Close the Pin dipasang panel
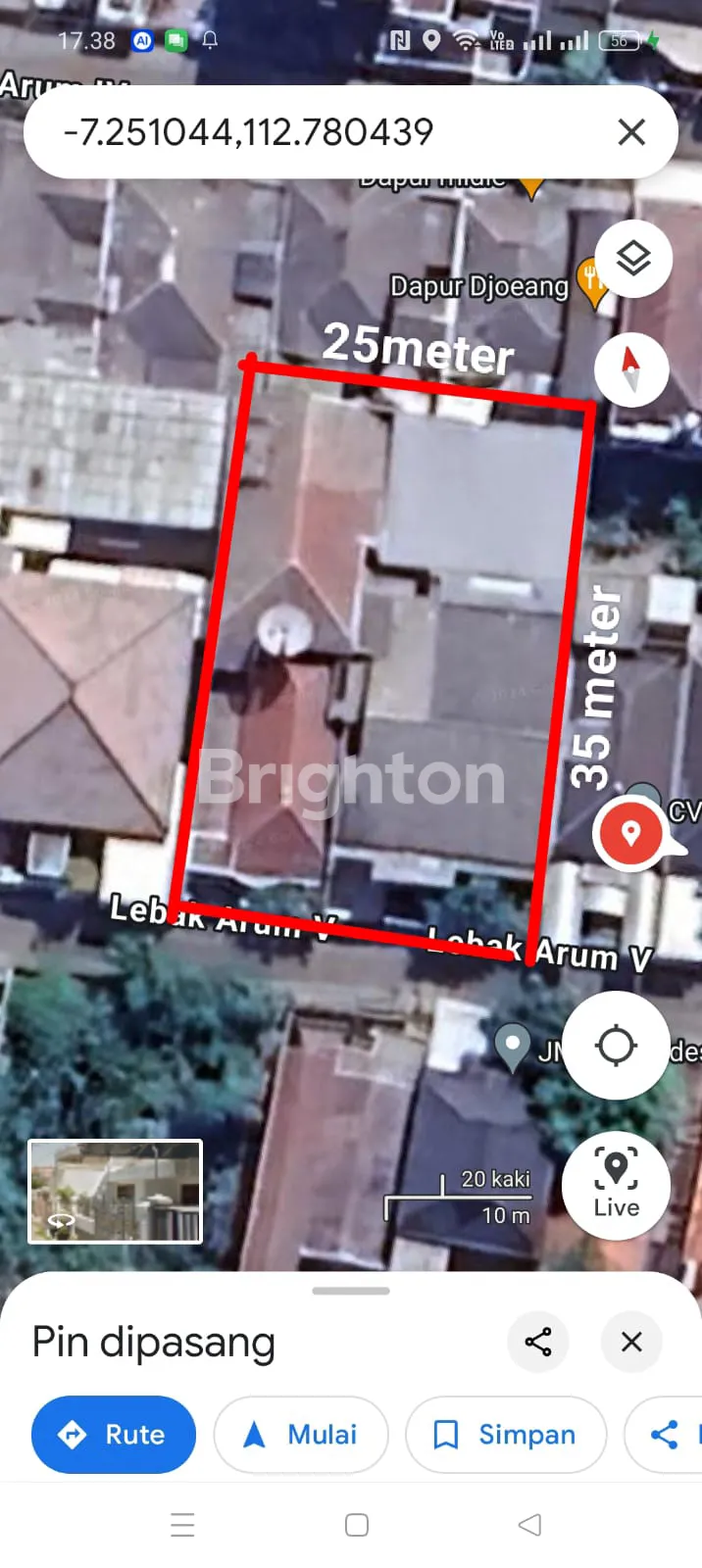 point(631,1342)
